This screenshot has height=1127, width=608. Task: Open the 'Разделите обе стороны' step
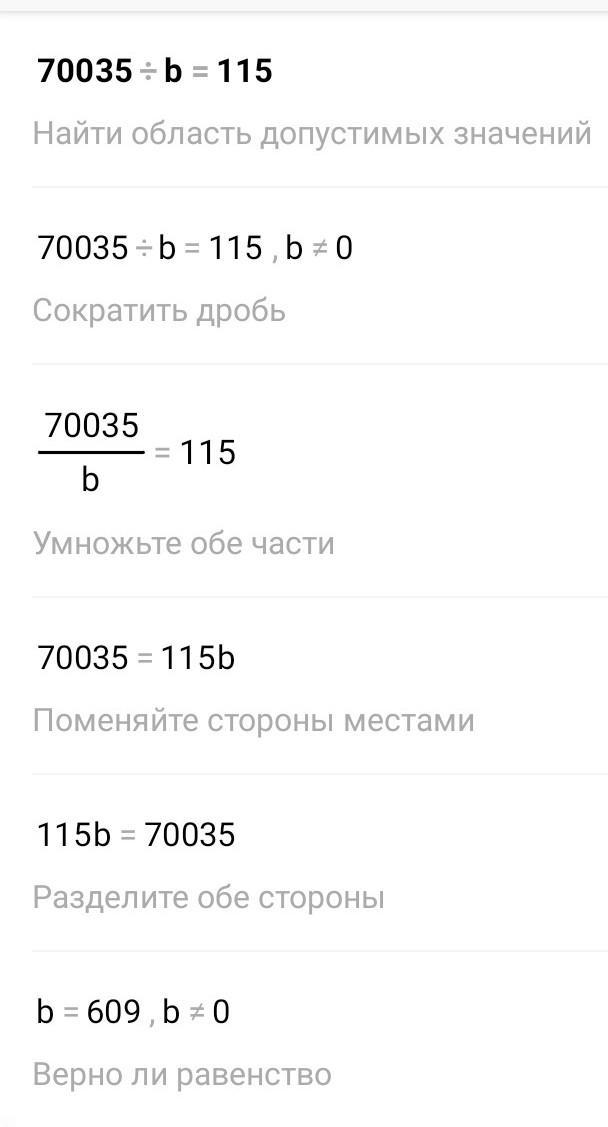point(209,898)
